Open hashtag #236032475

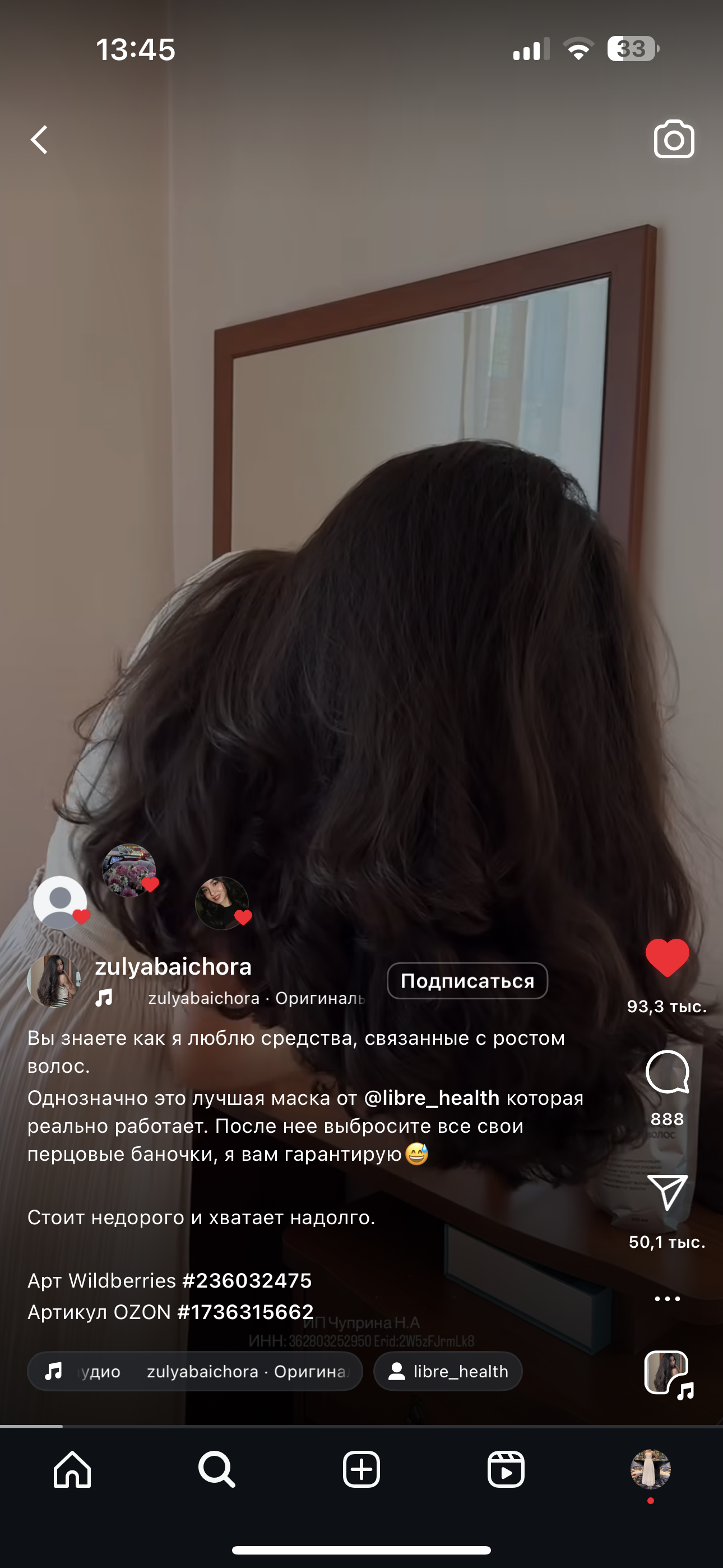point(247,1281)
